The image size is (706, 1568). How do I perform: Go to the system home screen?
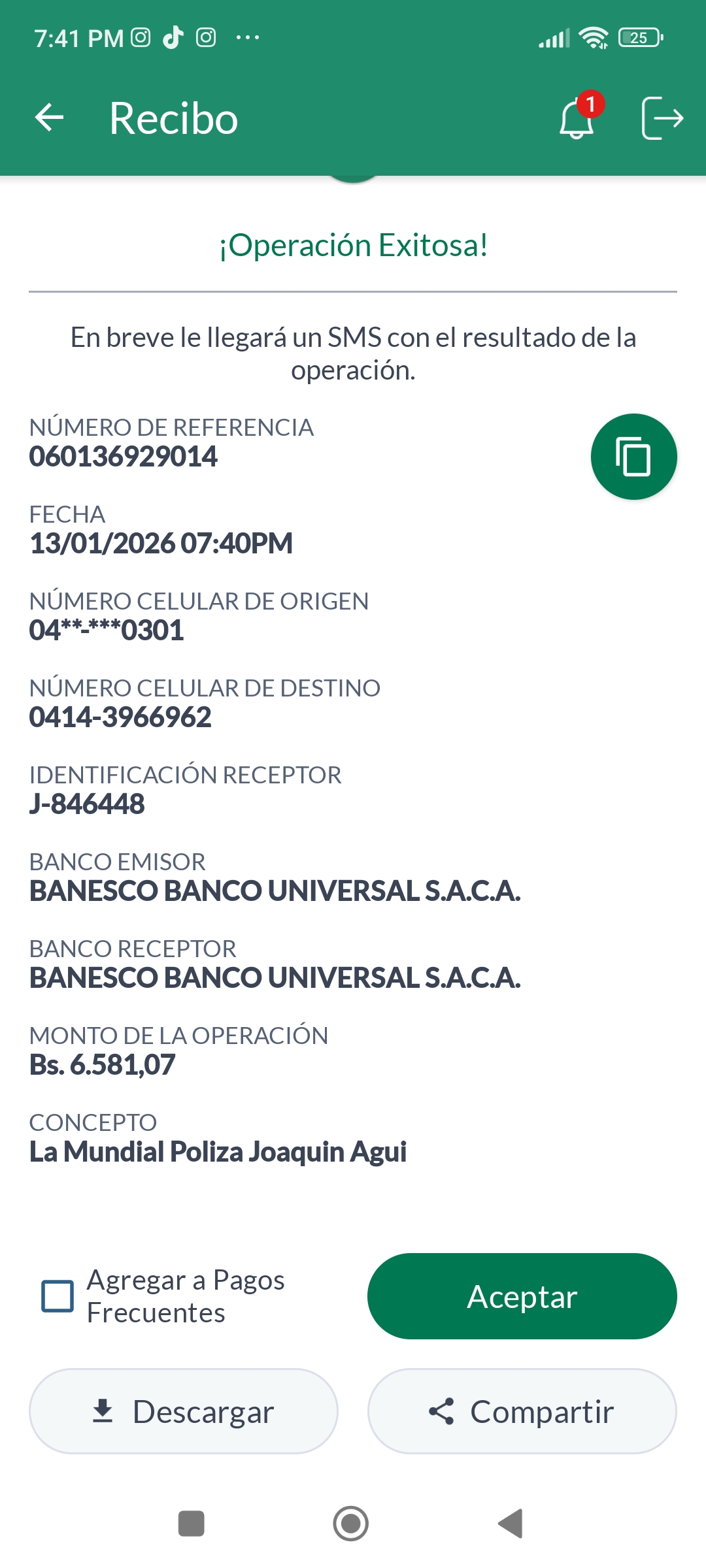351,1524
